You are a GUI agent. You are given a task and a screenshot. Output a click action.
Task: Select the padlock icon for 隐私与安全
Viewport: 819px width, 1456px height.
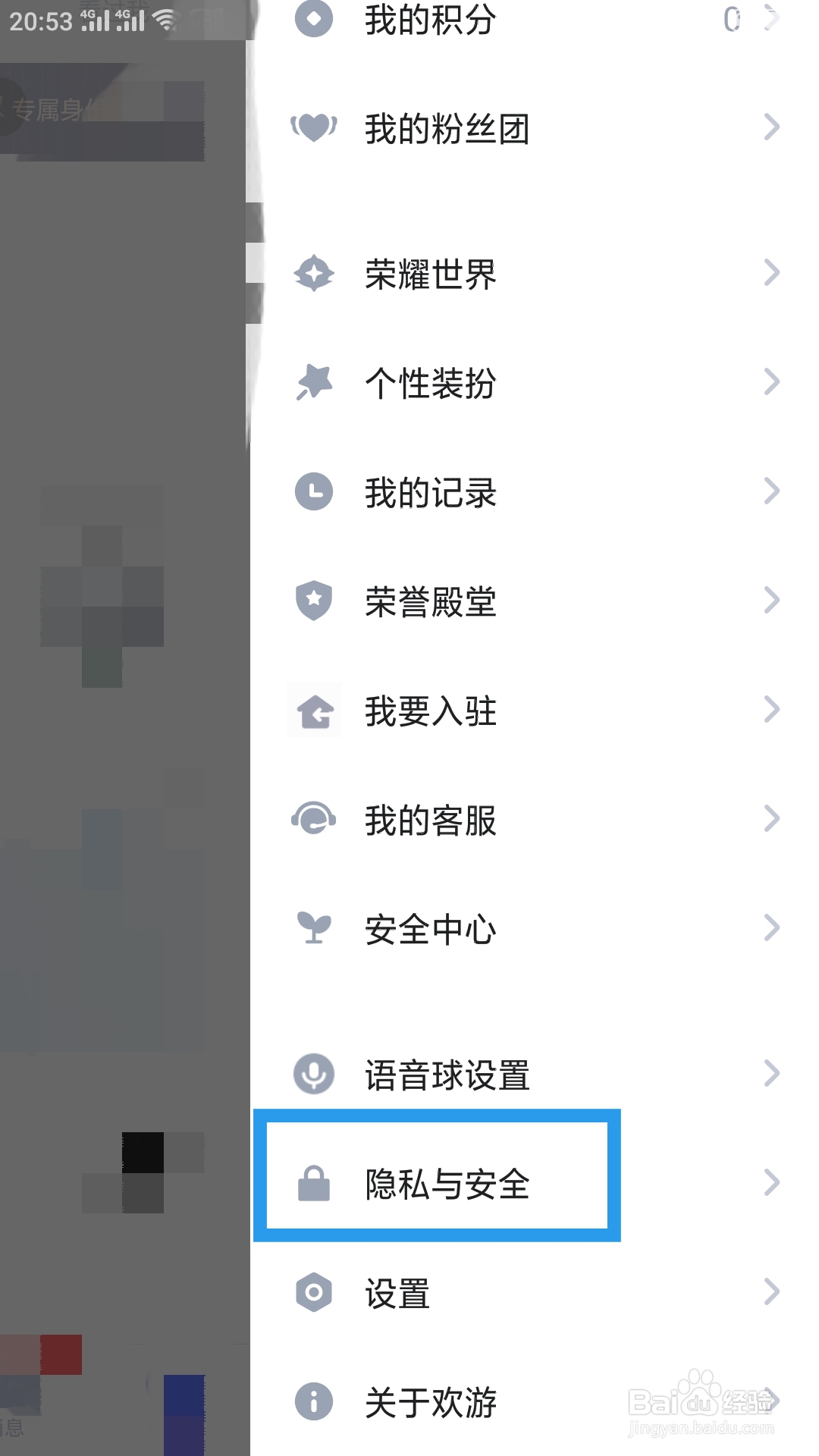click(313, 1183)
